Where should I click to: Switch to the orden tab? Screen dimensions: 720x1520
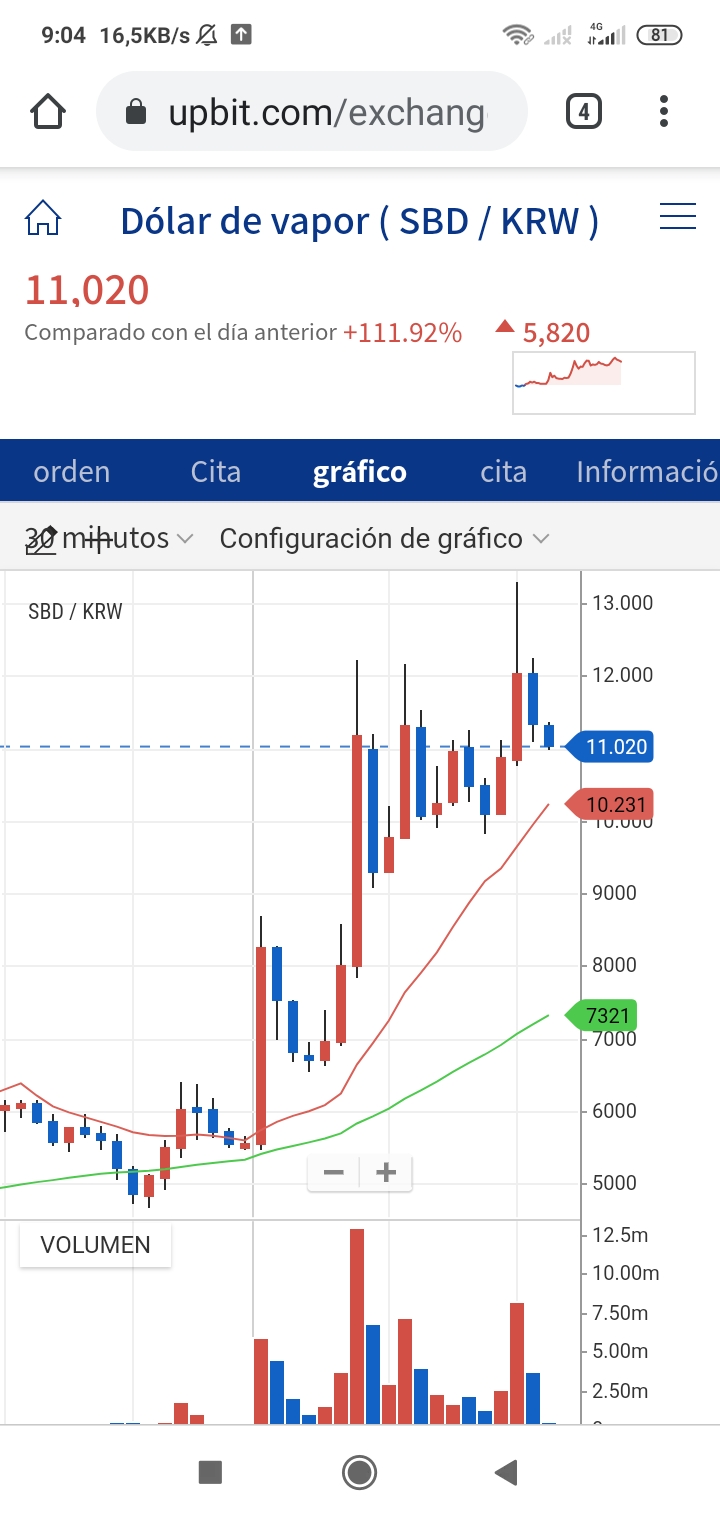pos(72,471)
